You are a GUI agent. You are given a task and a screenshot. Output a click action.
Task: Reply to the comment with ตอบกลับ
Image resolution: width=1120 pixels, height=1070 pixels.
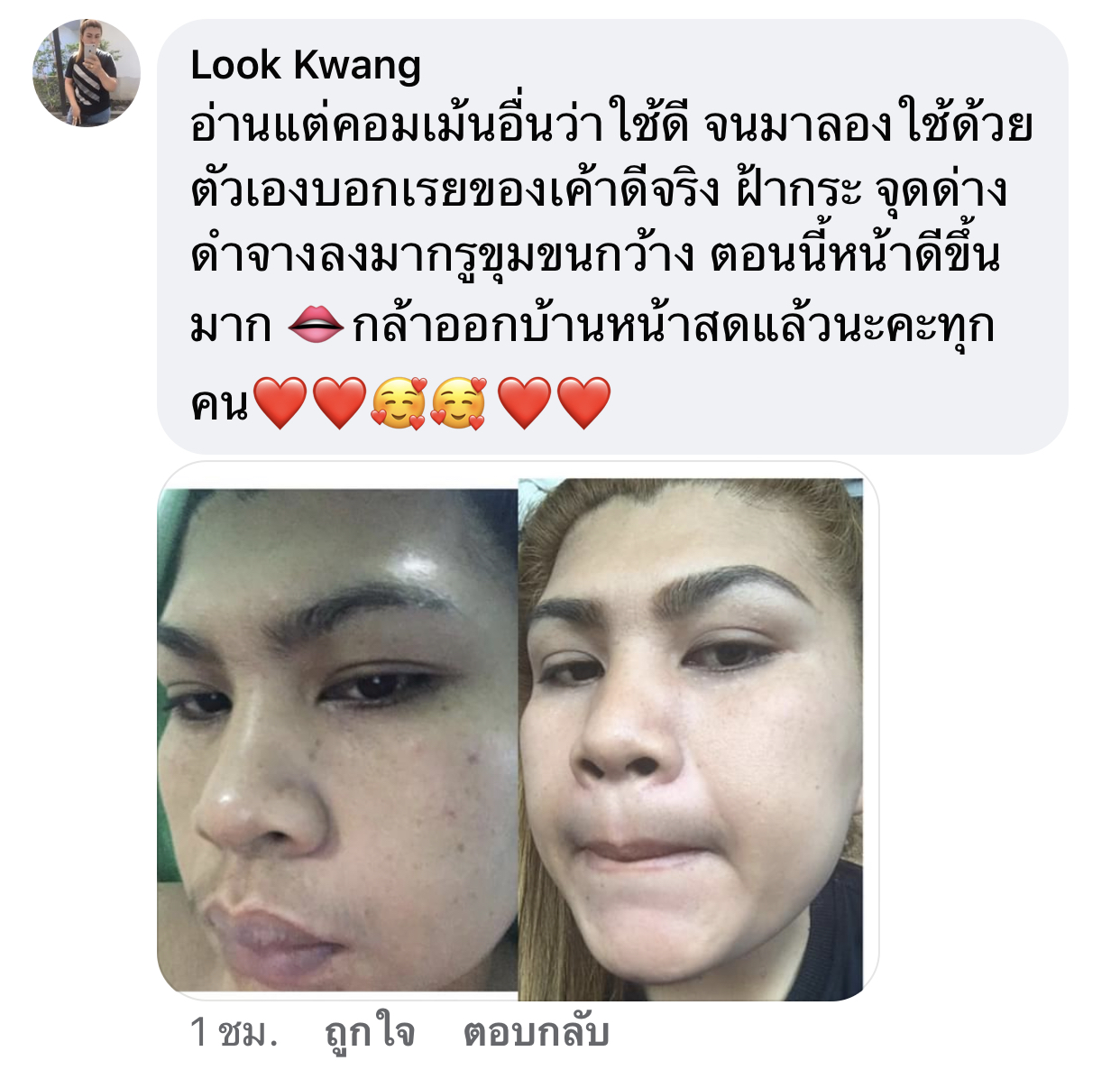[536, 1032]
